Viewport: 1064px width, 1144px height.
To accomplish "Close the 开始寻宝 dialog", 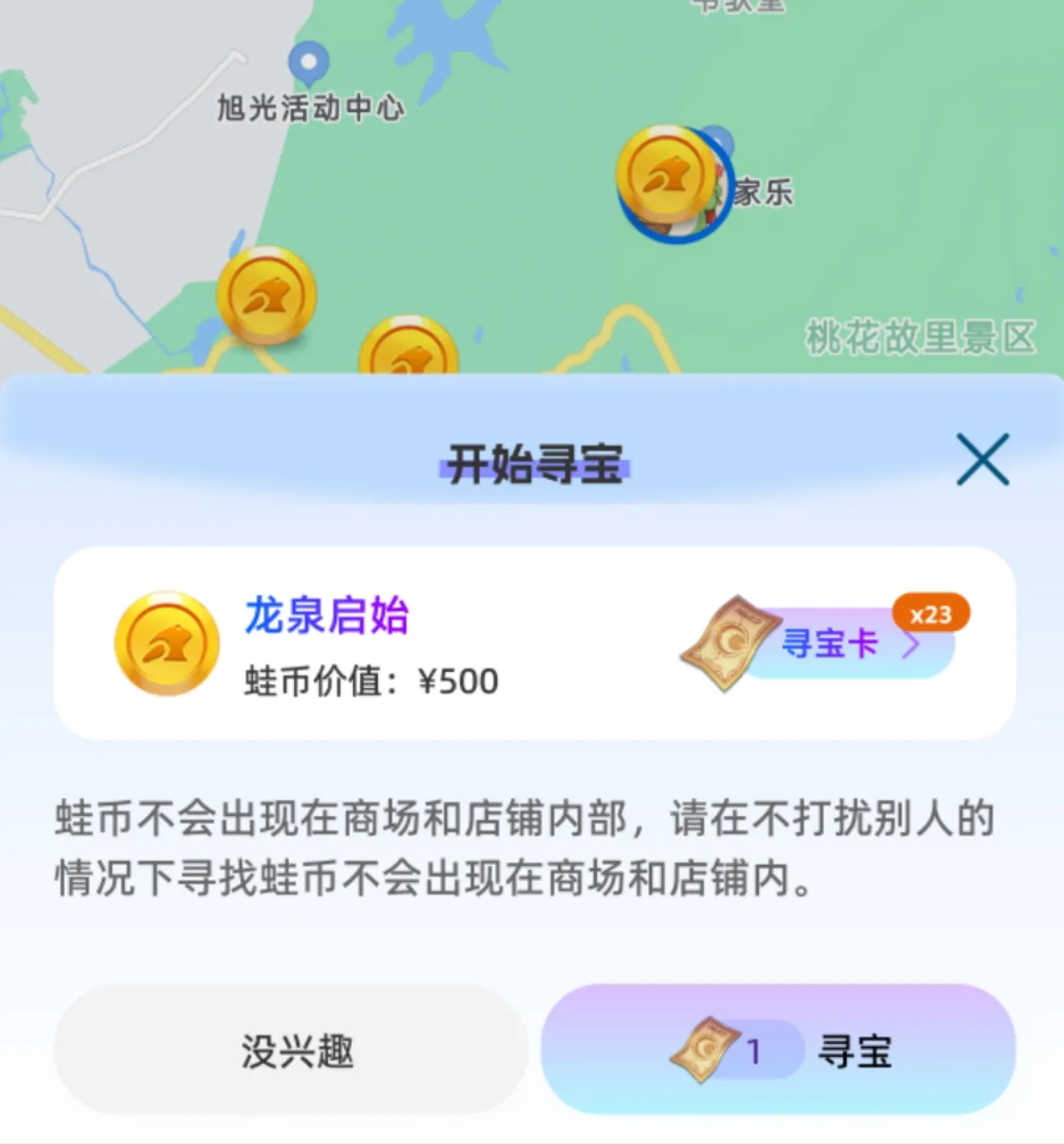I will (x=982, y=460).
